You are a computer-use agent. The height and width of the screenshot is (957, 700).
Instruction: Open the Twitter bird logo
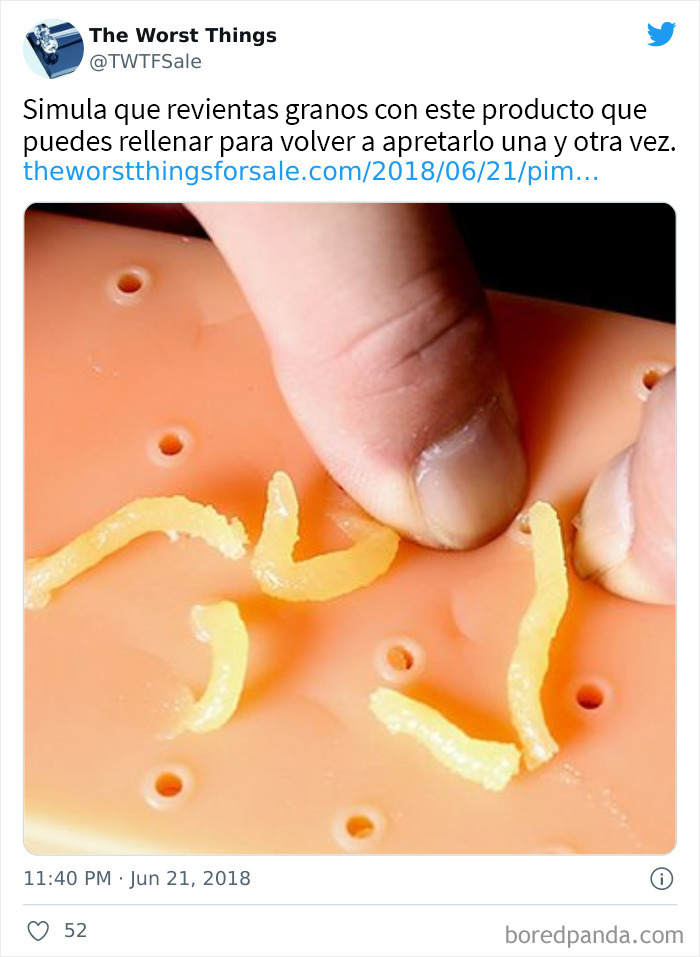click(661, 35)
